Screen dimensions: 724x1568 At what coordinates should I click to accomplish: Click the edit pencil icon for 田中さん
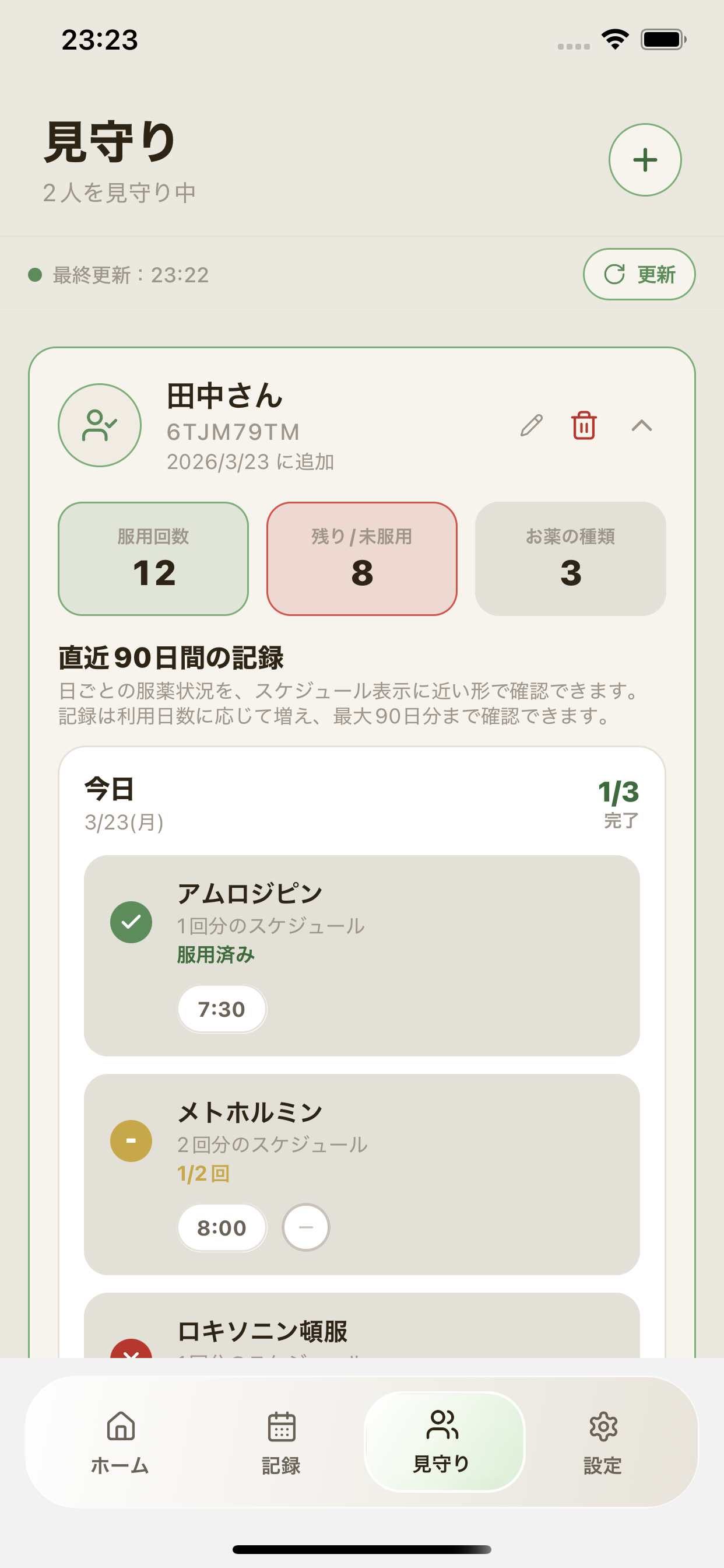tap(531, 426)
